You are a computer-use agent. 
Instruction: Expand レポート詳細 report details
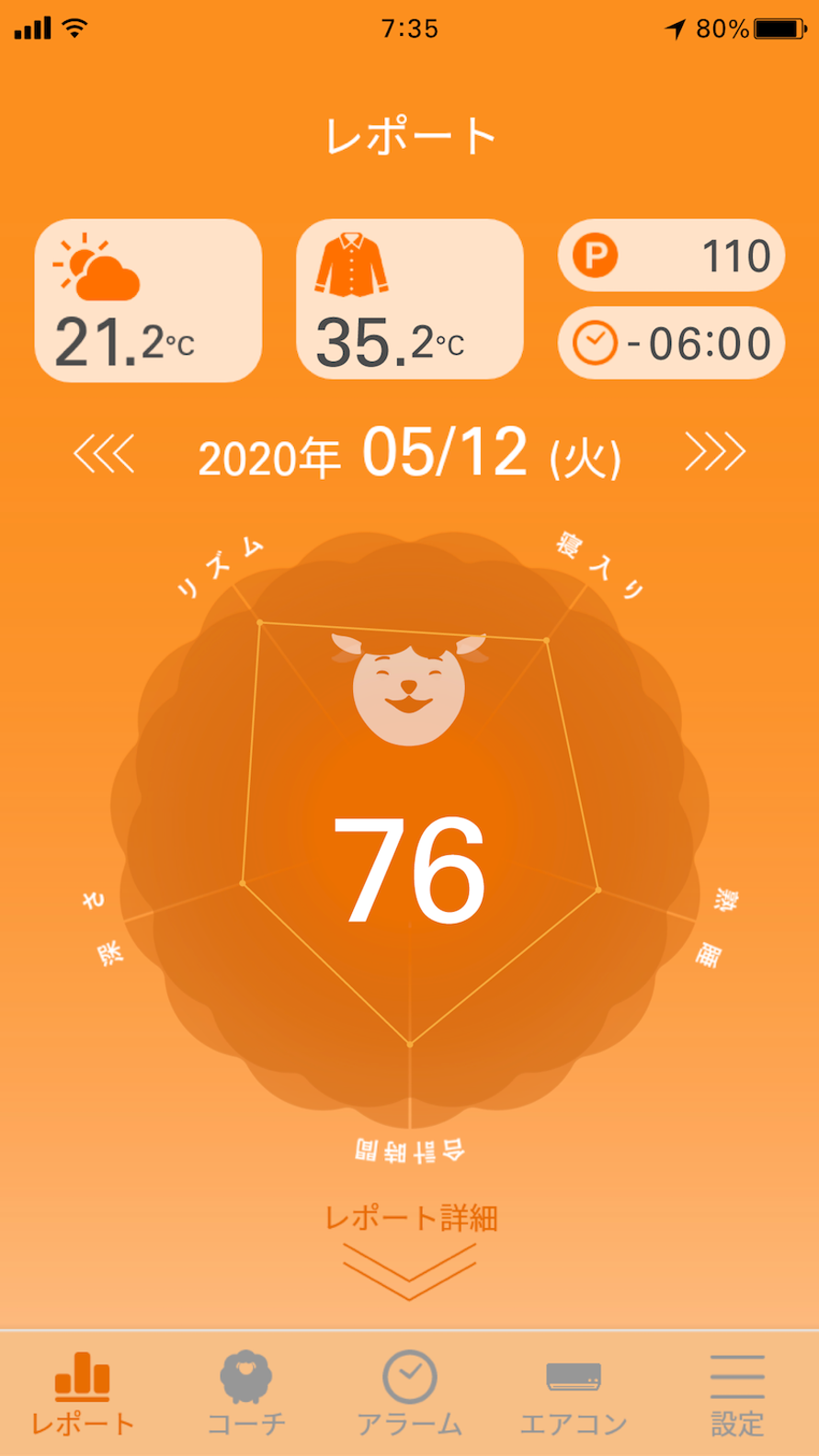point(410,1248)
